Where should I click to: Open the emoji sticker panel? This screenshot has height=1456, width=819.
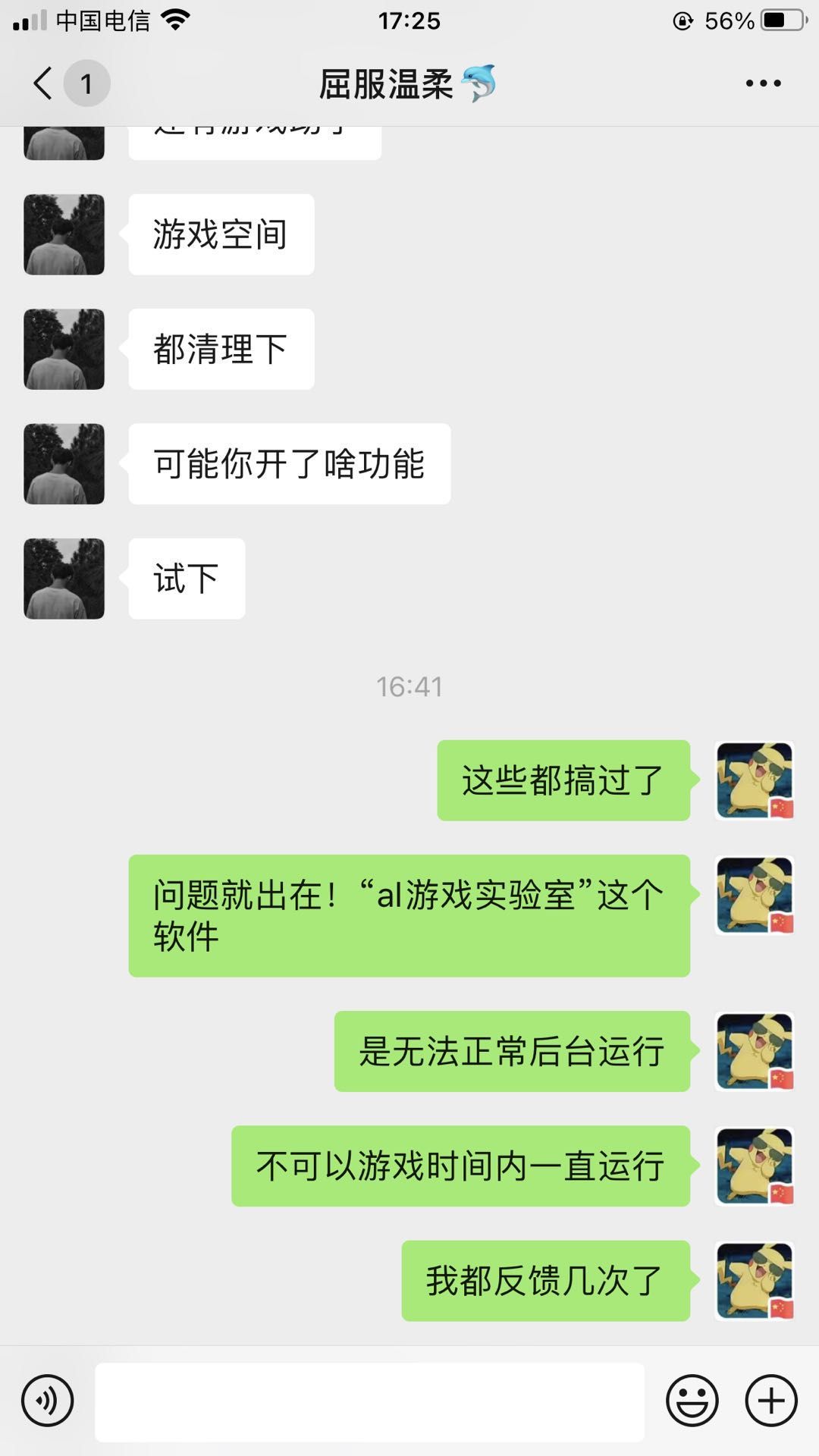[x=692, y=1401]
